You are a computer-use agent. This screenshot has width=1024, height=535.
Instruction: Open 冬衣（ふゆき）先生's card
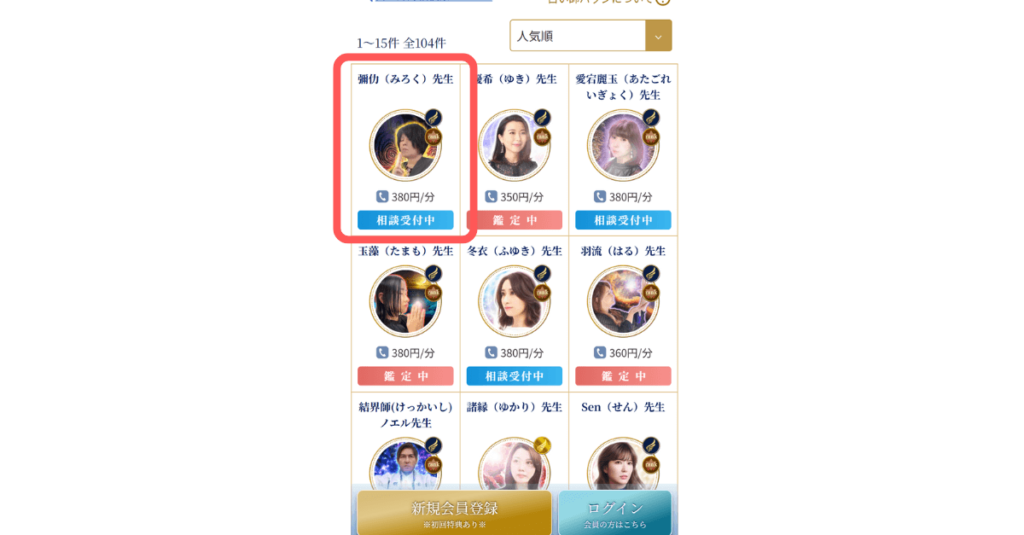514,300
